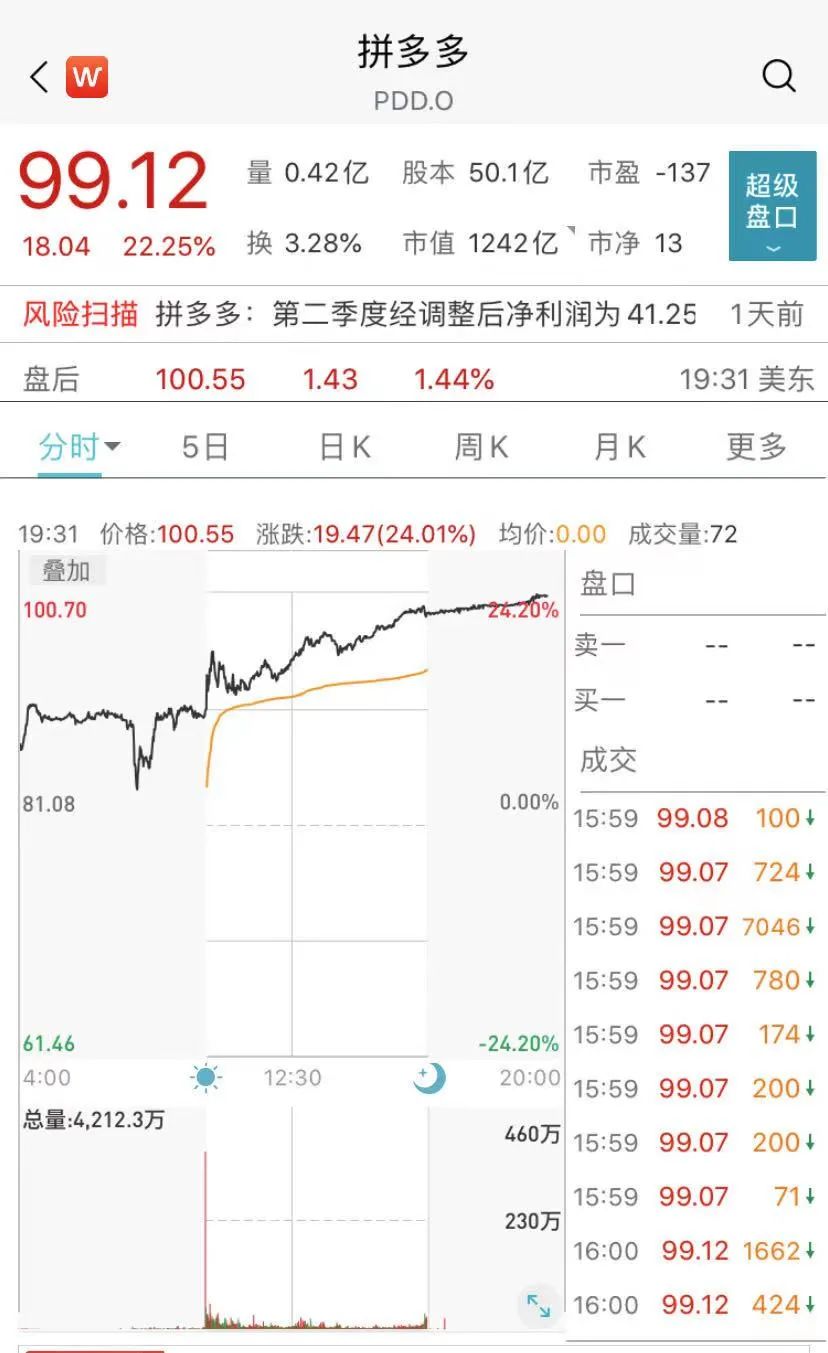Open the stock search icon
The image size is (828, 1353).
pyautogui.click(x=778, y=76)
